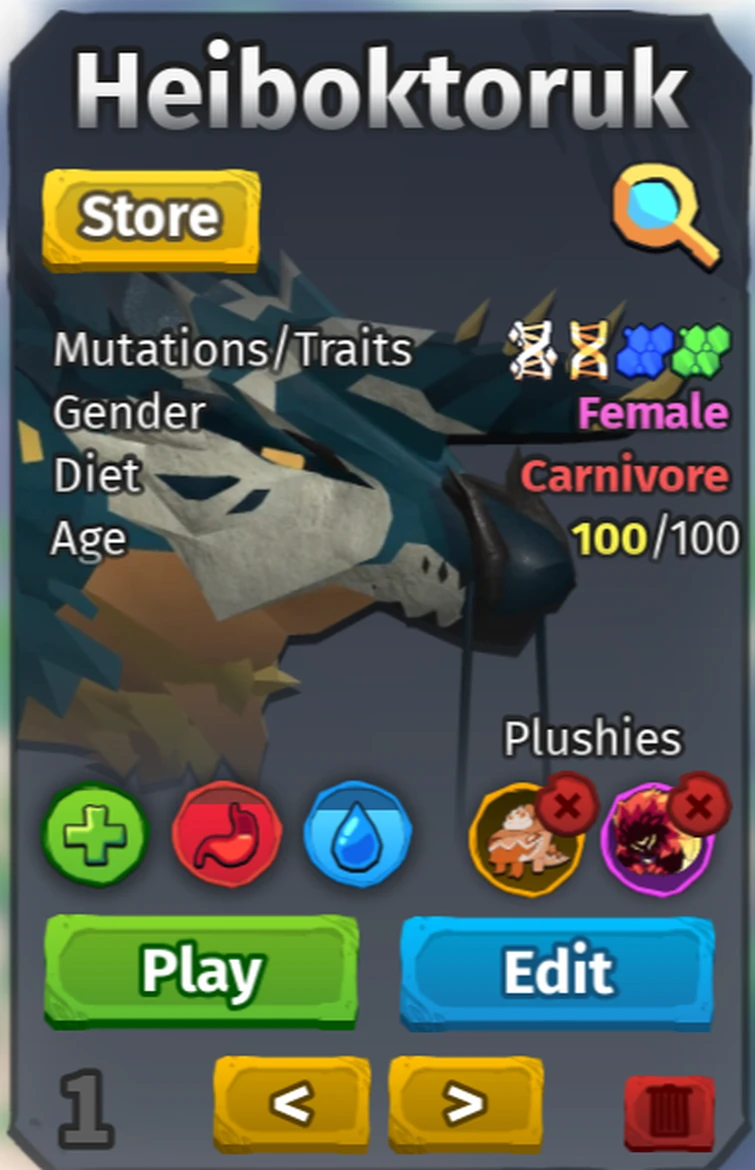Image resolution: width=755 pixels, height=1170 pixels.
Task: Open the stomach hunger indicator
Action: click(227, 837)
